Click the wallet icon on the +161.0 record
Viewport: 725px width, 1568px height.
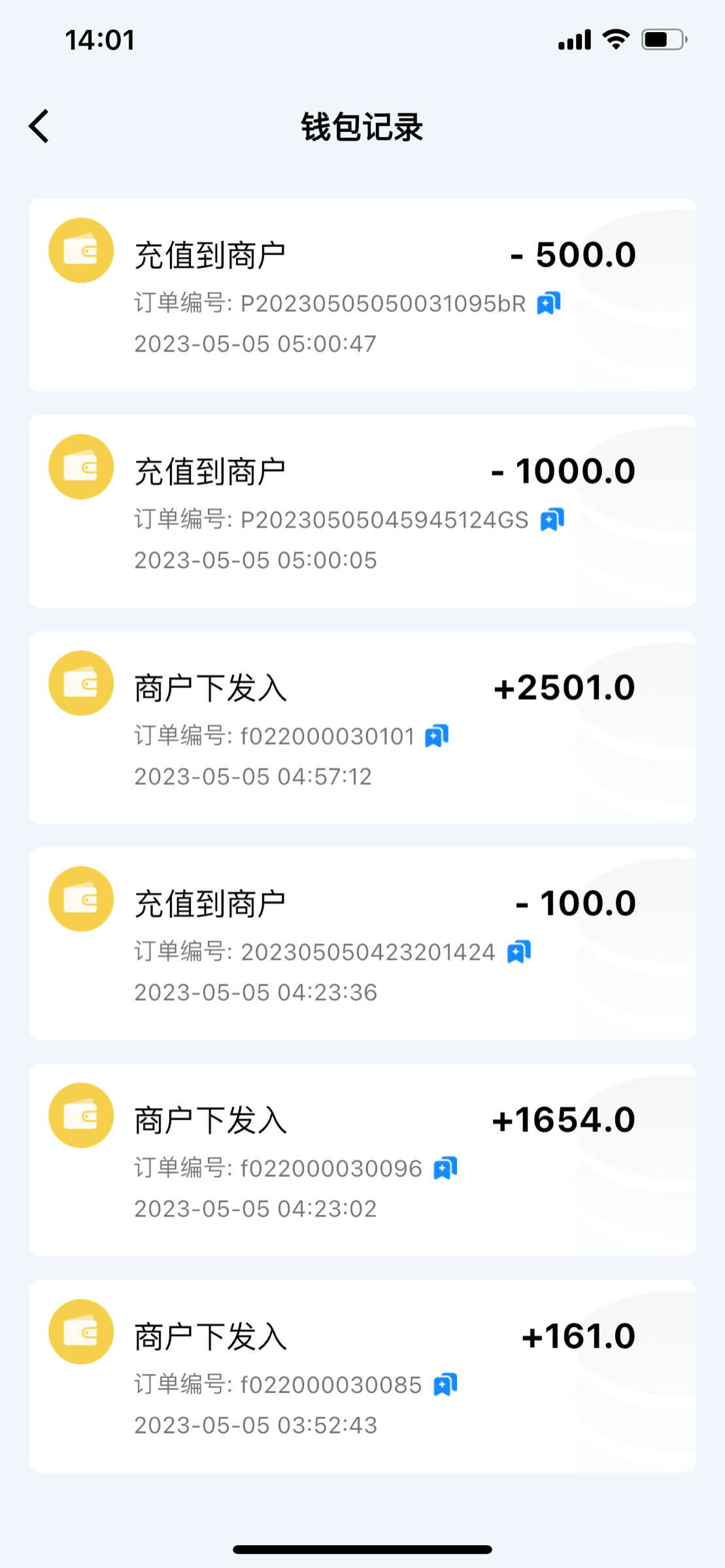tap(80, 1331)
